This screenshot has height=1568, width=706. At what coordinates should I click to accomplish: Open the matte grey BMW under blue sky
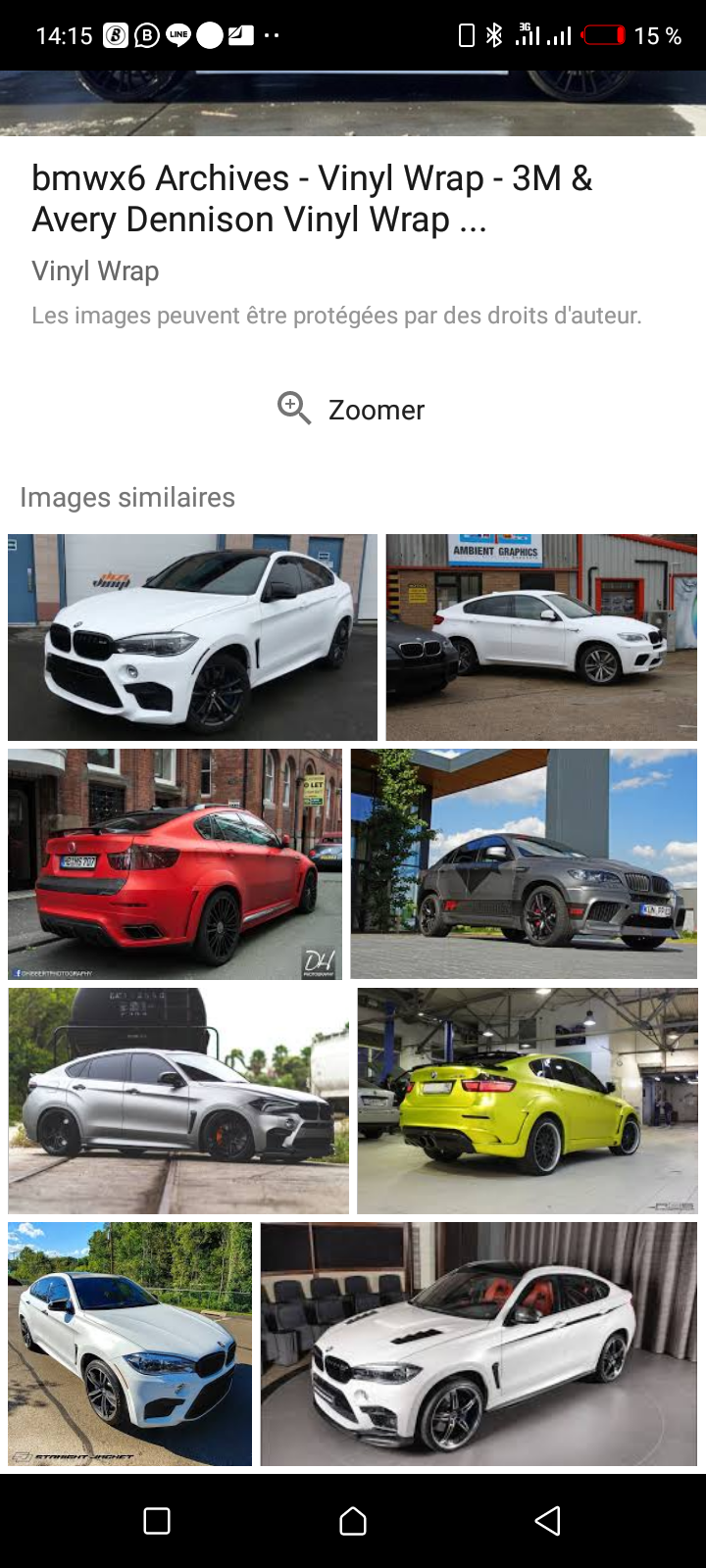tap(524, 864)
